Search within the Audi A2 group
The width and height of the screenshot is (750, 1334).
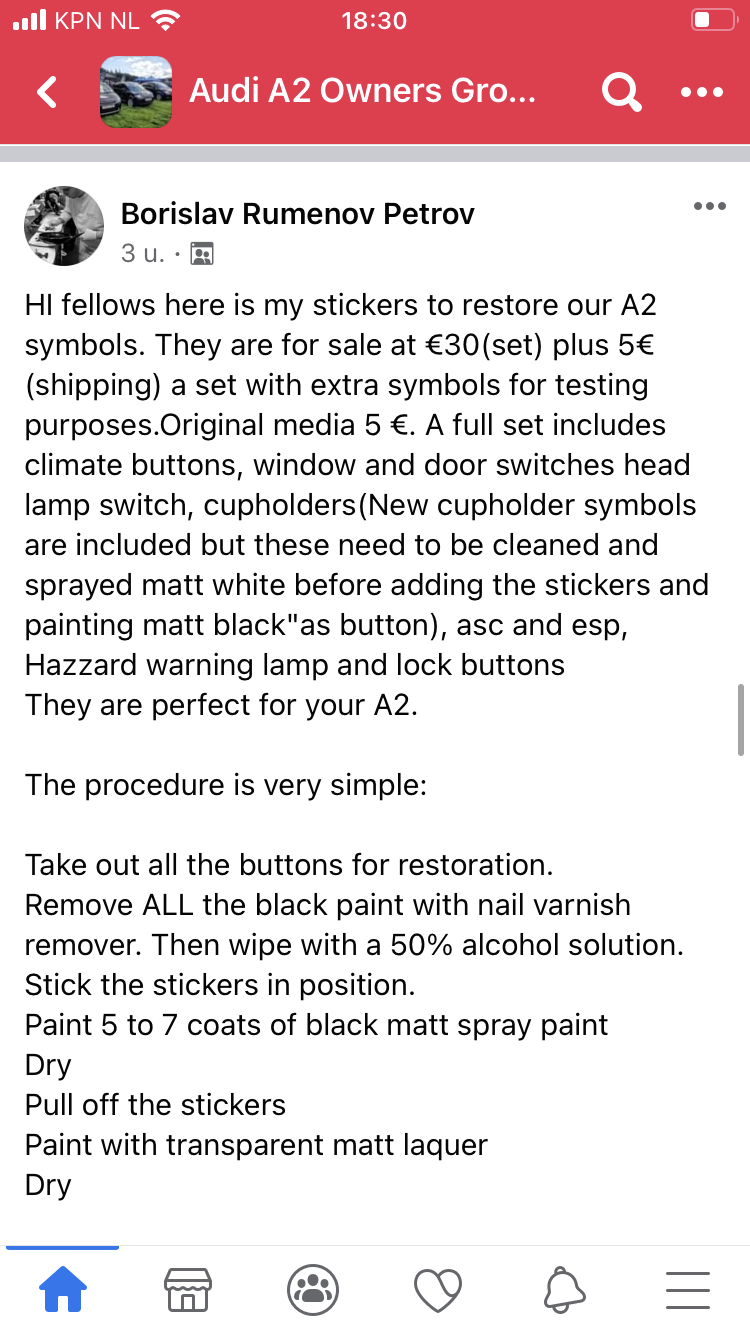(x=621, y=92)
